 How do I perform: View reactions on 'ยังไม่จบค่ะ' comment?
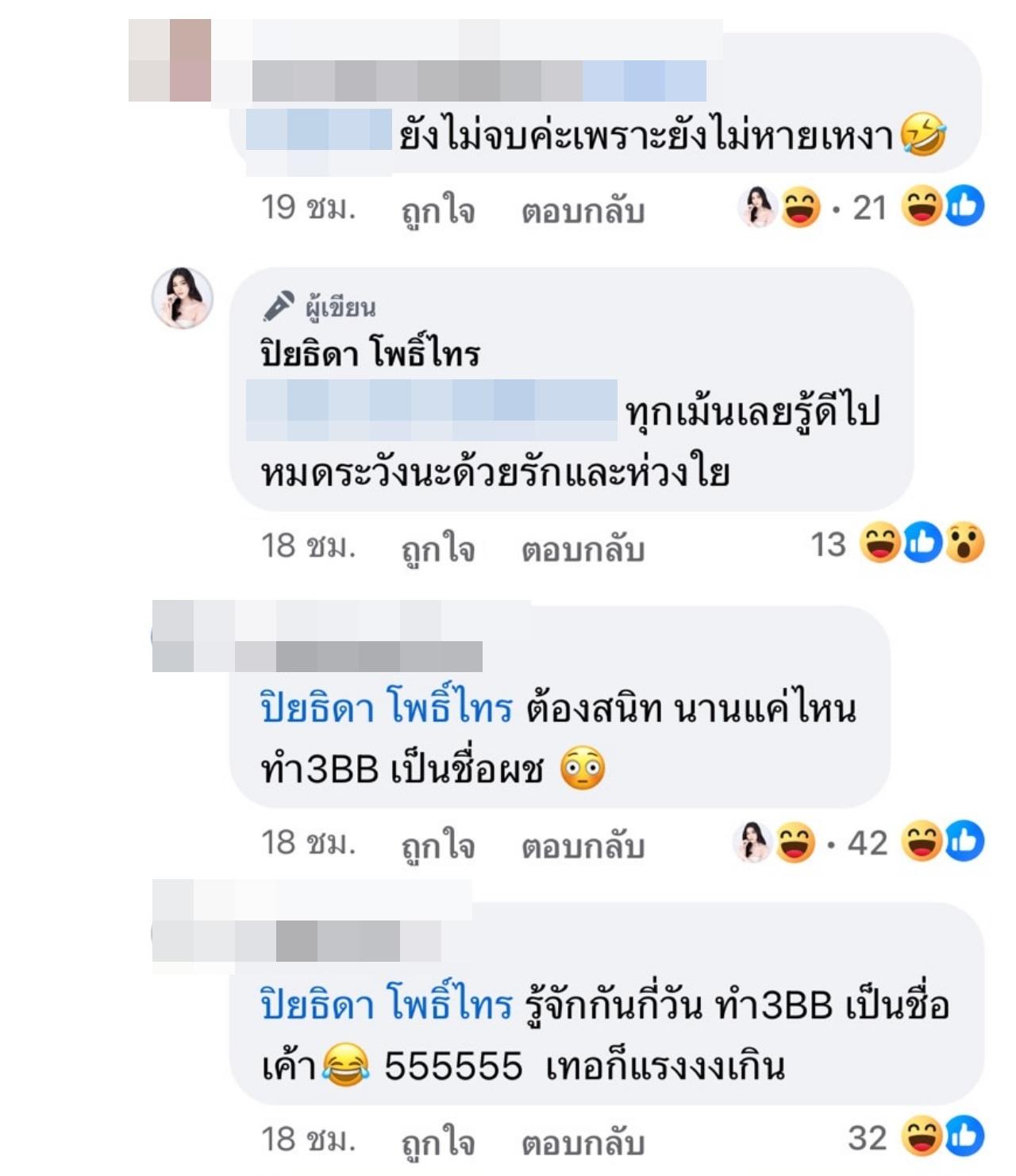[942, 206]
